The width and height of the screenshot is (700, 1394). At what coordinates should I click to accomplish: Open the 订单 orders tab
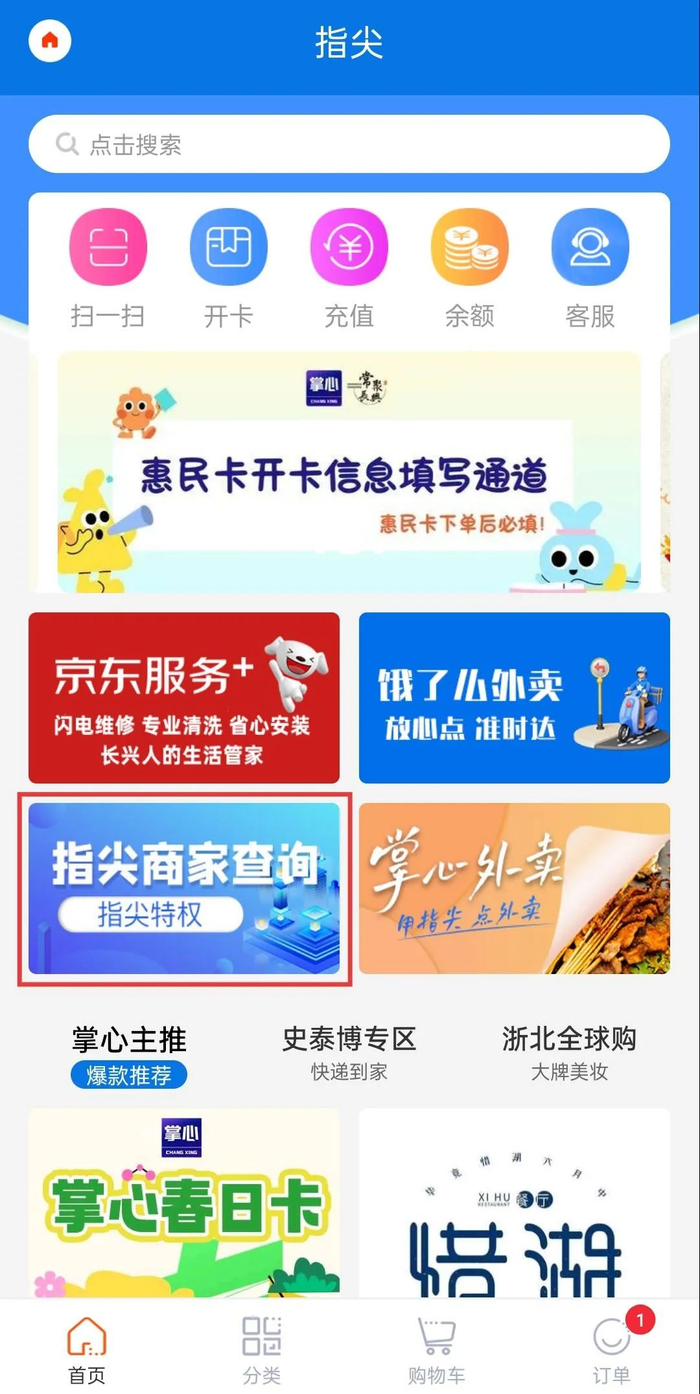point(612,1350)
